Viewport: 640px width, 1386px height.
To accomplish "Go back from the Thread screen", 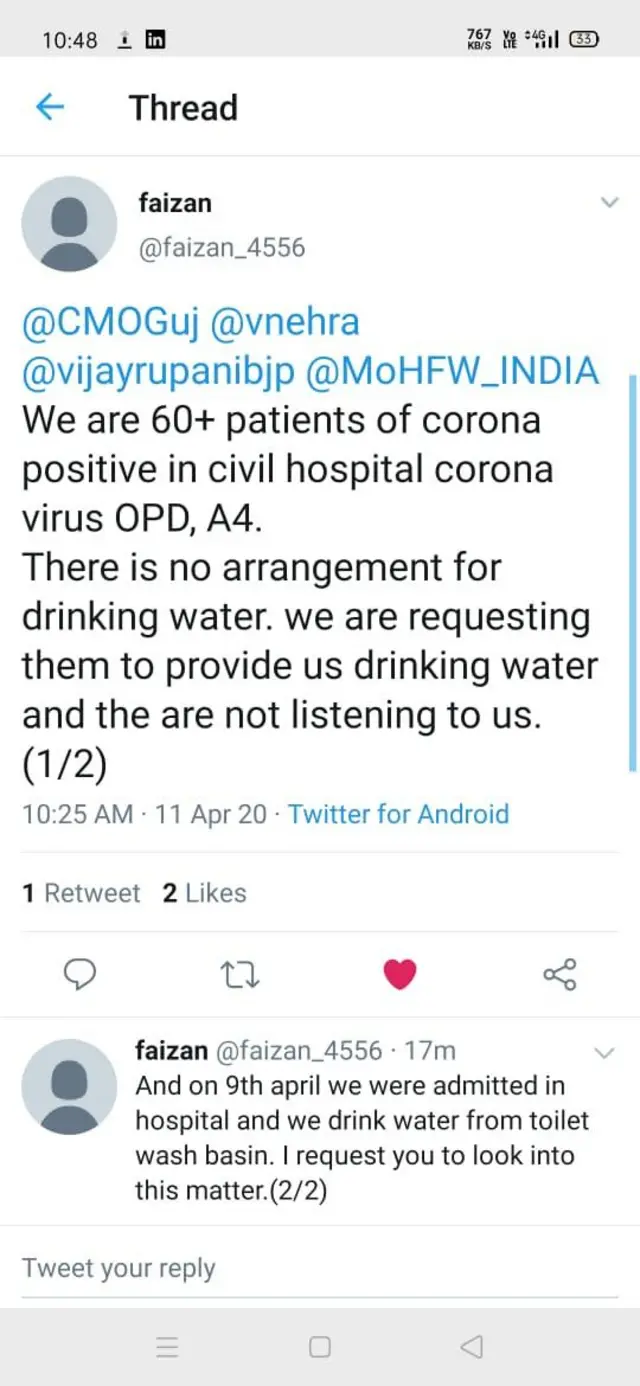I will coord(50,107).
